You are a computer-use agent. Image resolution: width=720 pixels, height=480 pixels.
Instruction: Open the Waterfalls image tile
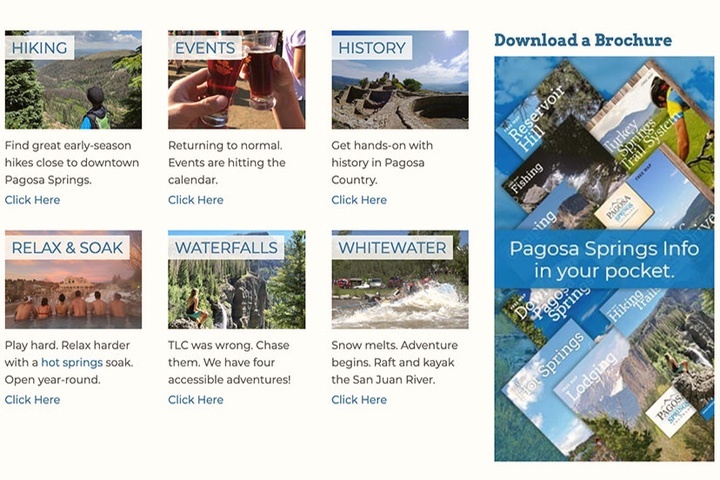pos(236,280)
